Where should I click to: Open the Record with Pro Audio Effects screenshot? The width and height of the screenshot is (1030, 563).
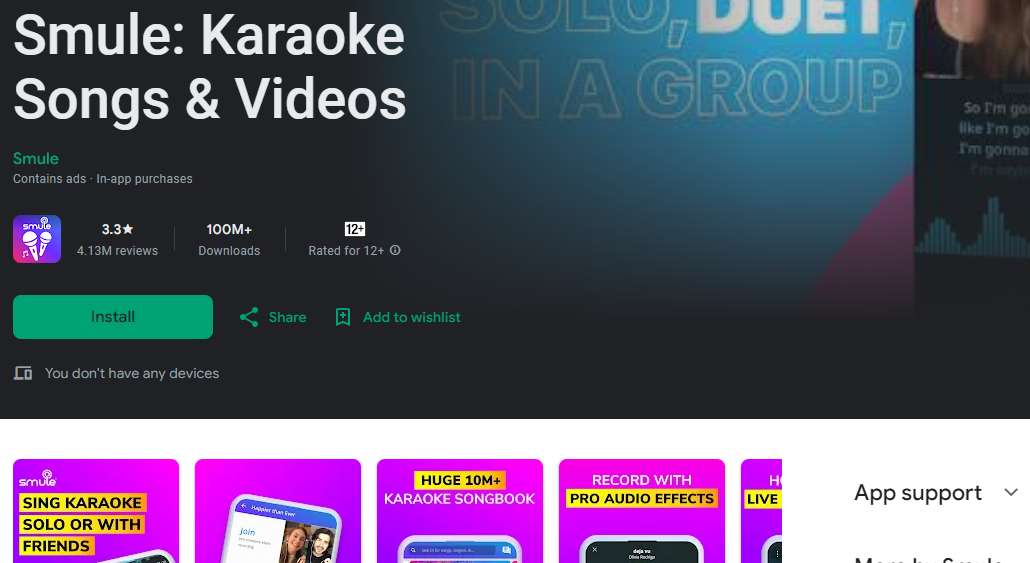[642, 511]
